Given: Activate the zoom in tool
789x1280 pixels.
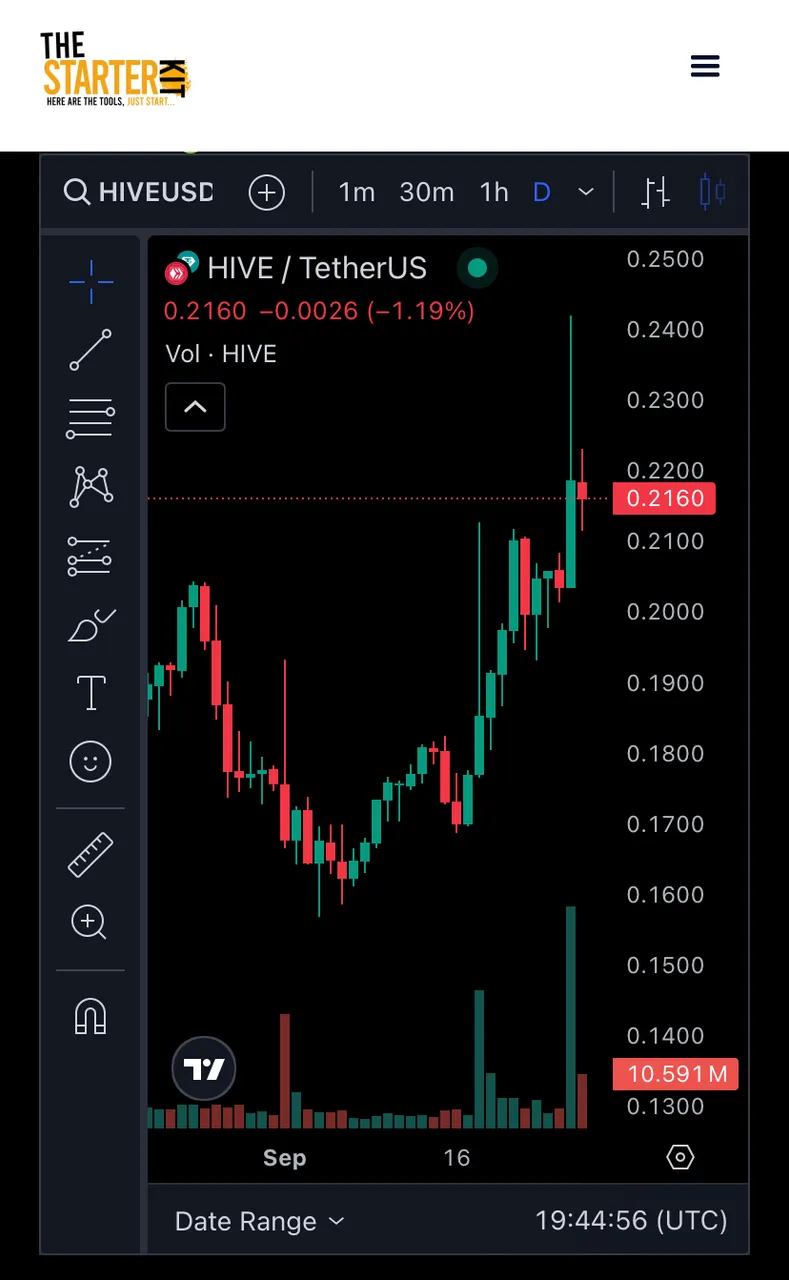Looking at the screenshot, I should (89, 922).
